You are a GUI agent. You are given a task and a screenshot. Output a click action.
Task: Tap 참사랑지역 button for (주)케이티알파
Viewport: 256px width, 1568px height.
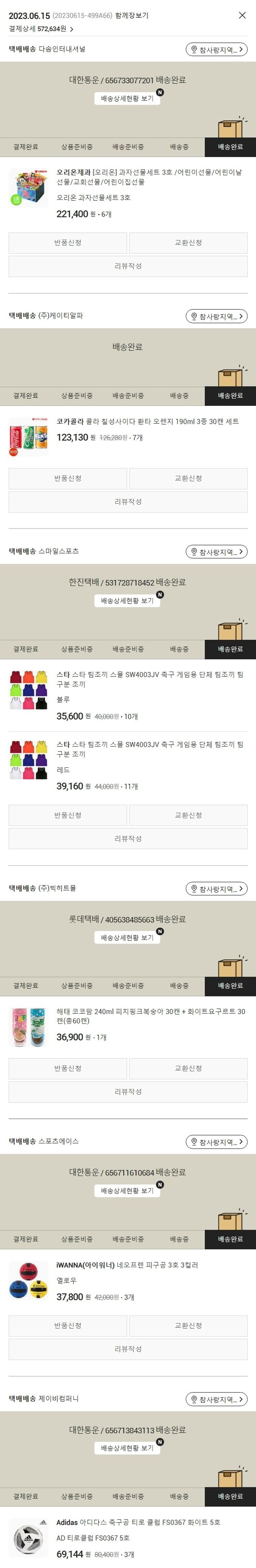pyautogui.click(x=216, y=316)
